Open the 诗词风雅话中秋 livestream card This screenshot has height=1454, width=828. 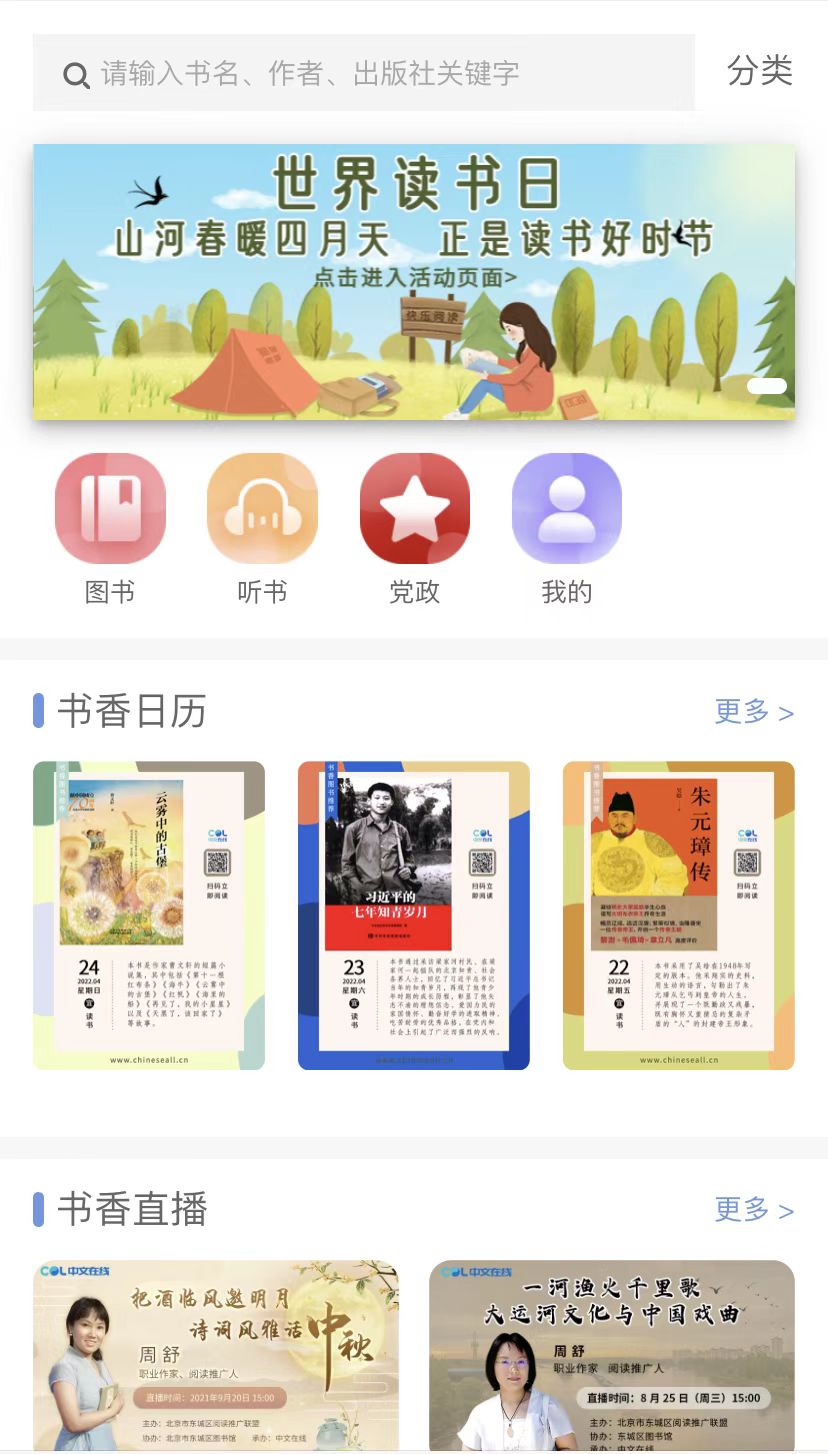tap(216, 1355)
